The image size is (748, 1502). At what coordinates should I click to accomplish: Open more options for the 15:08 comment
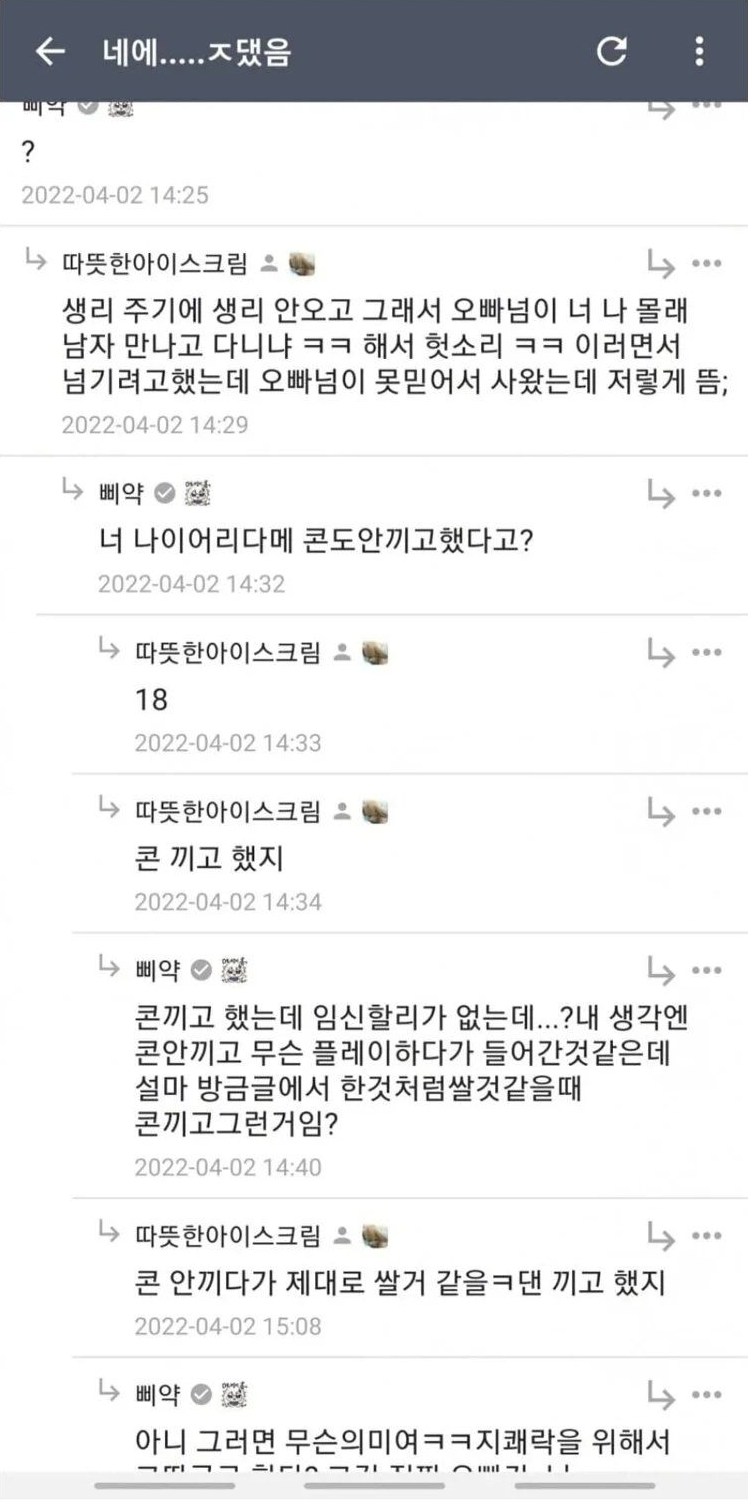tap(707, 1236)
